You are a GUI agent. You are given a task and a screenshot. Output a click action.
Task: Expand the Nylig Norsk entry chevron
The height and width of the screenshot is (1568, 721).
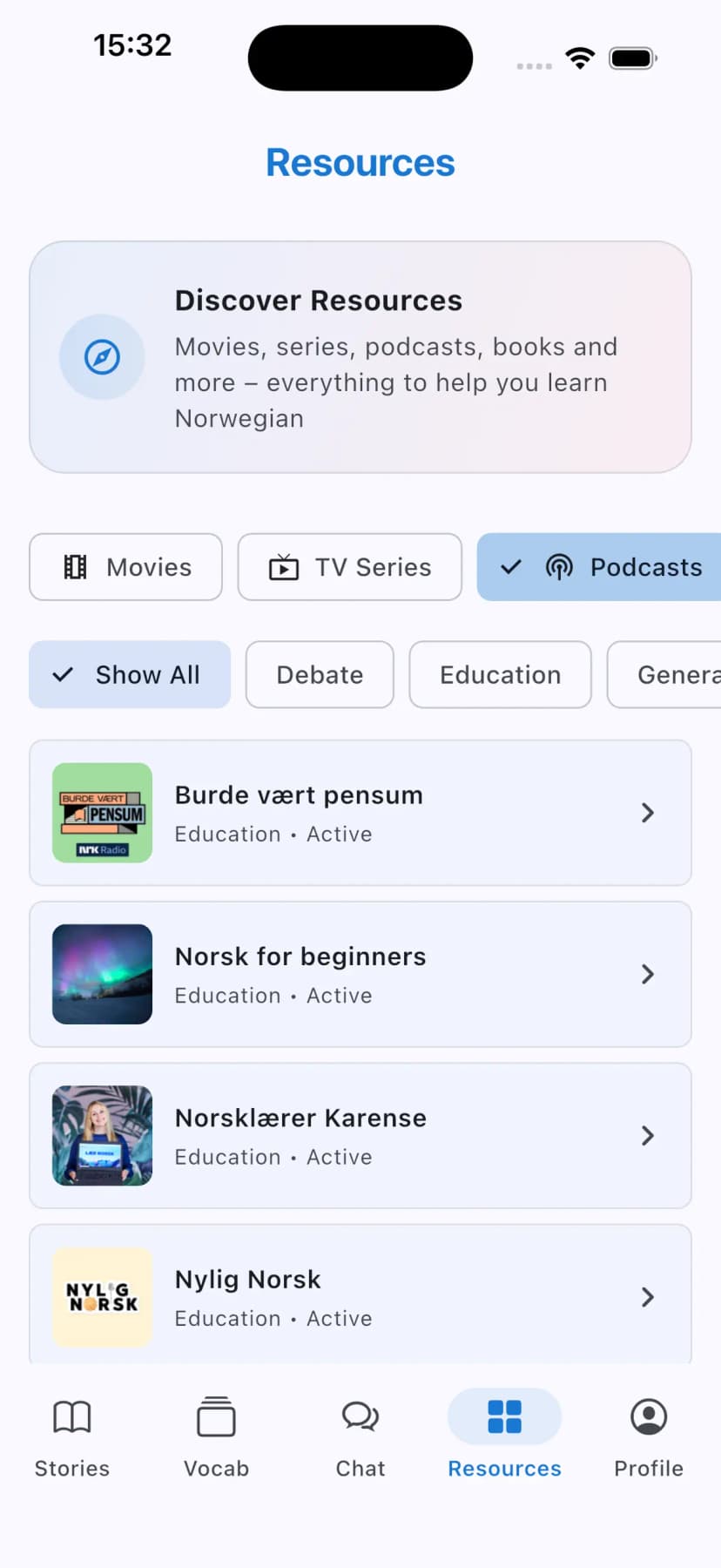(x=647, y=1297)
